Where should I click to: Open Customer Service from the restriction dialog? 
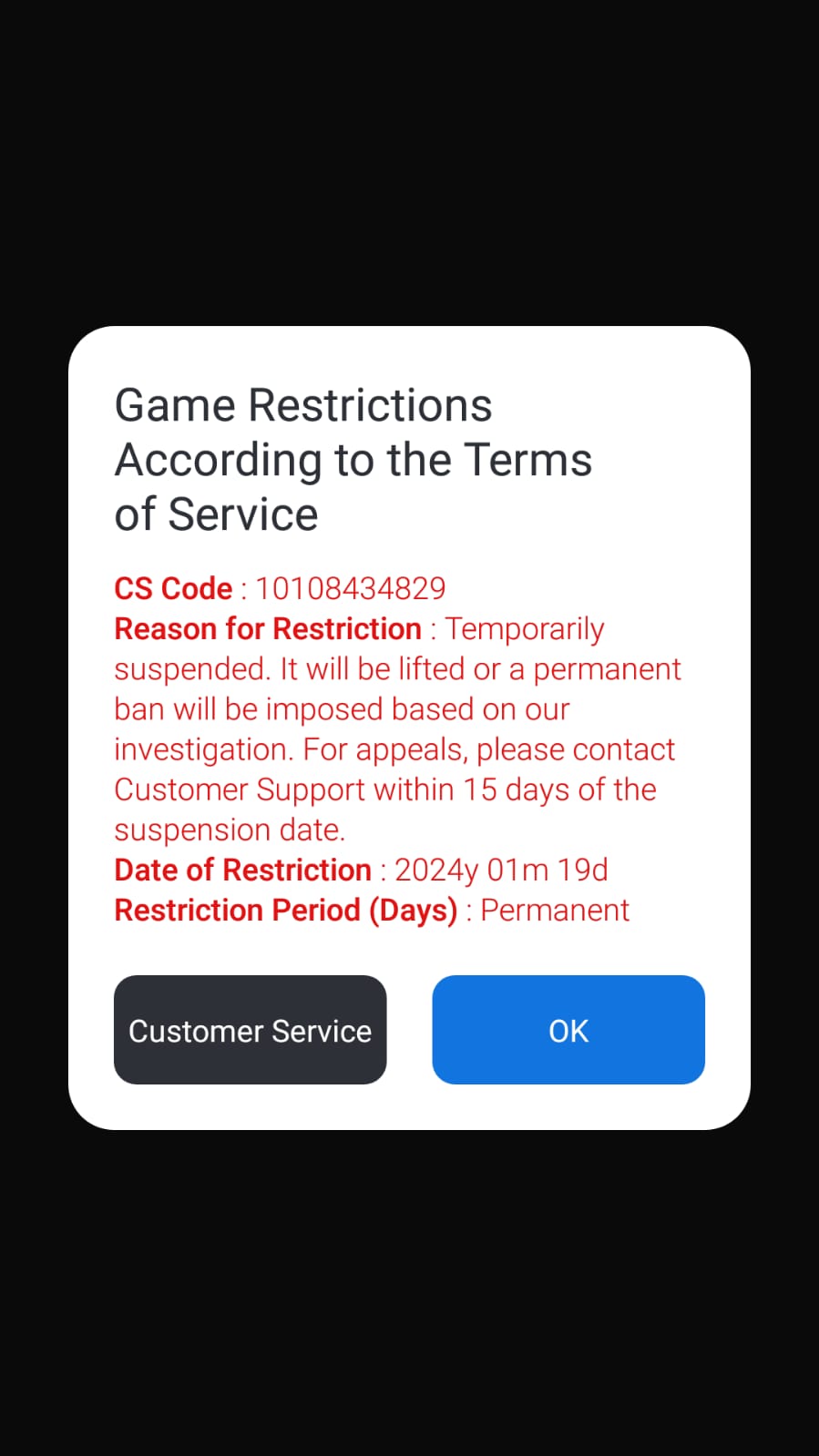click(250, 1030)
